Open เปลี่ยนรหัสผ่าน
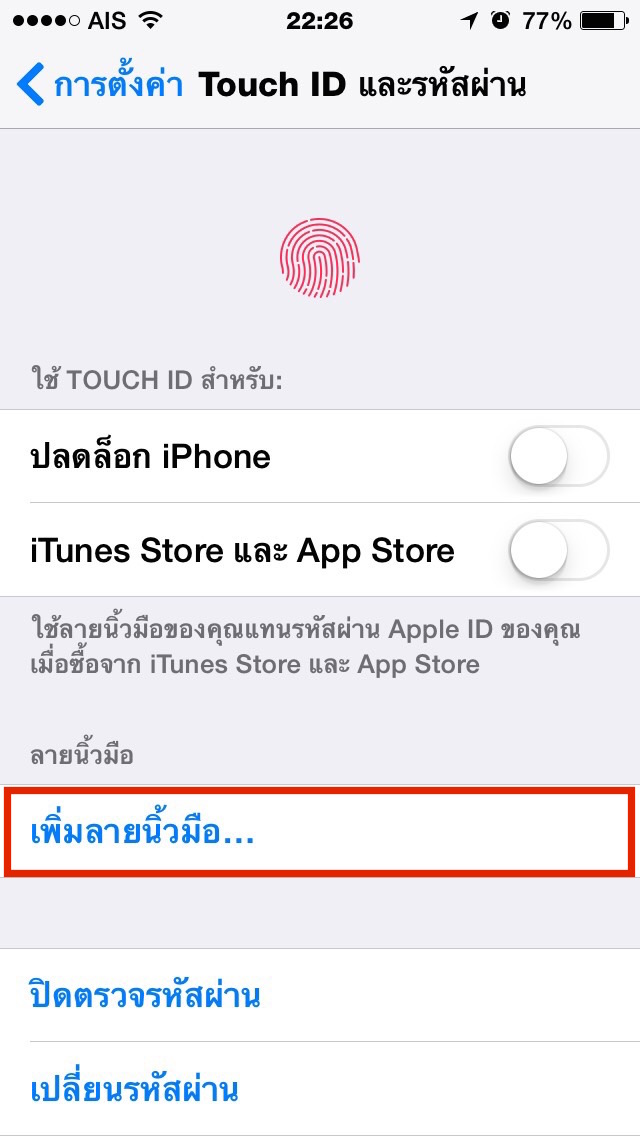This screenshot has height=1136, width=640. tap(135, 1088)
